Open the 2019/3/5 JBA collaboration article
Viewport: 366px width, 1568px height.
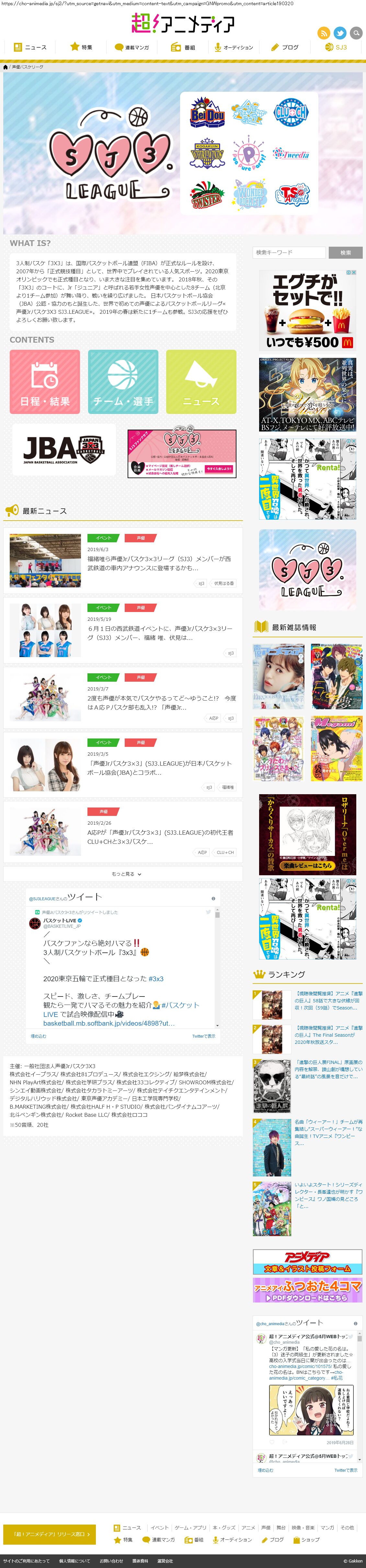(x=159, y=768)
